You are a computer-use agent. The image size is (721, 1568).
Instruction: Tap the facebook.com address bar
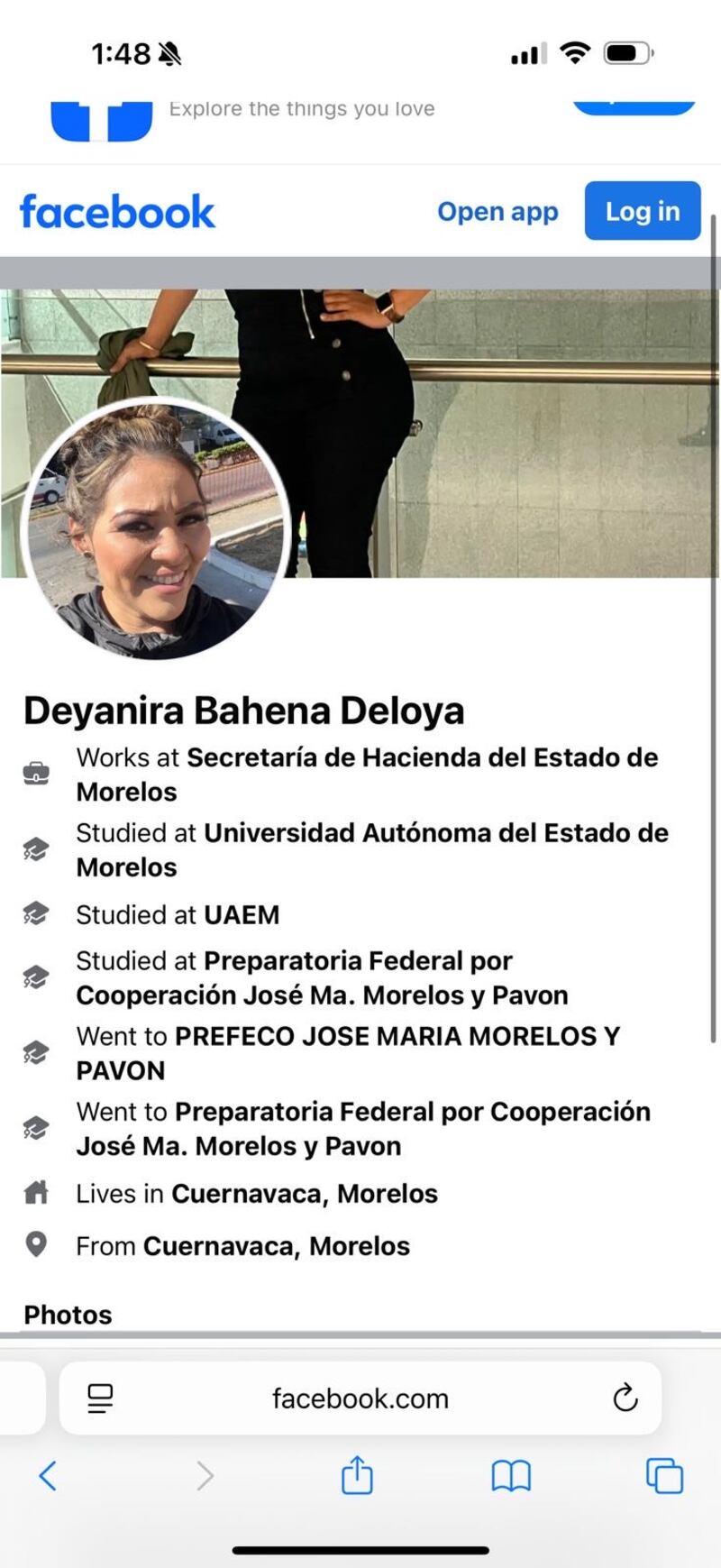pyautogui.click(x=360, y=1398)
